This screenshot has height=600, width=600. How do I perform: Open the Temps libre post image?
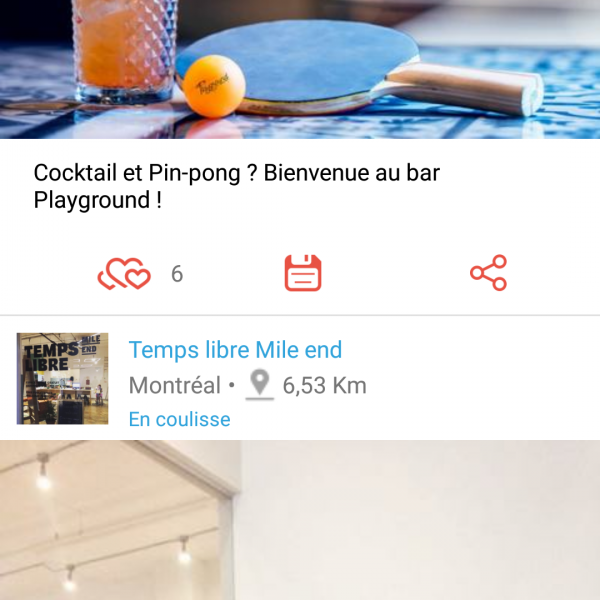(x=300, y=520)
